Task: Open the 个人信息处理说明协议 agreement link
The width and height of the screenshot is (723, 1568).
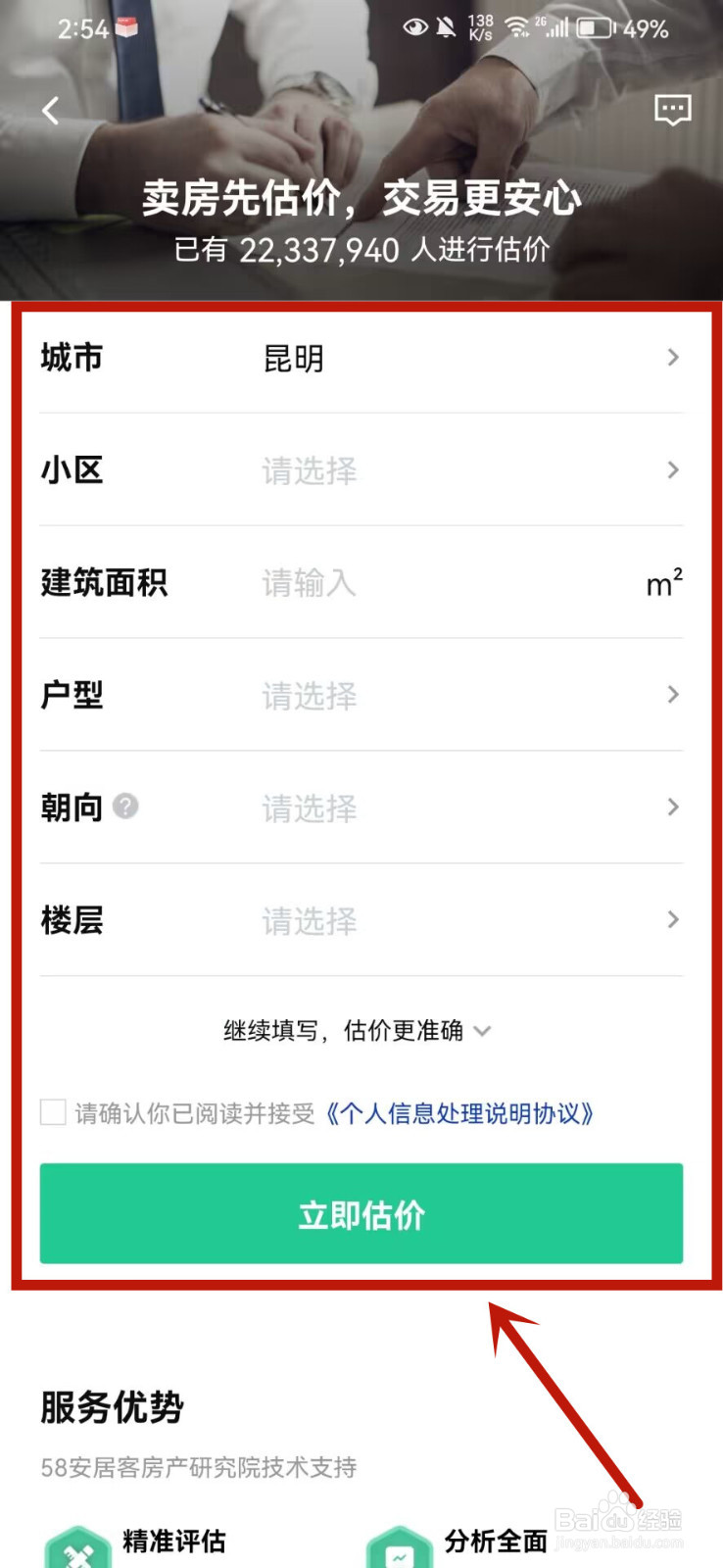Action: click(x=460, y=1112)
